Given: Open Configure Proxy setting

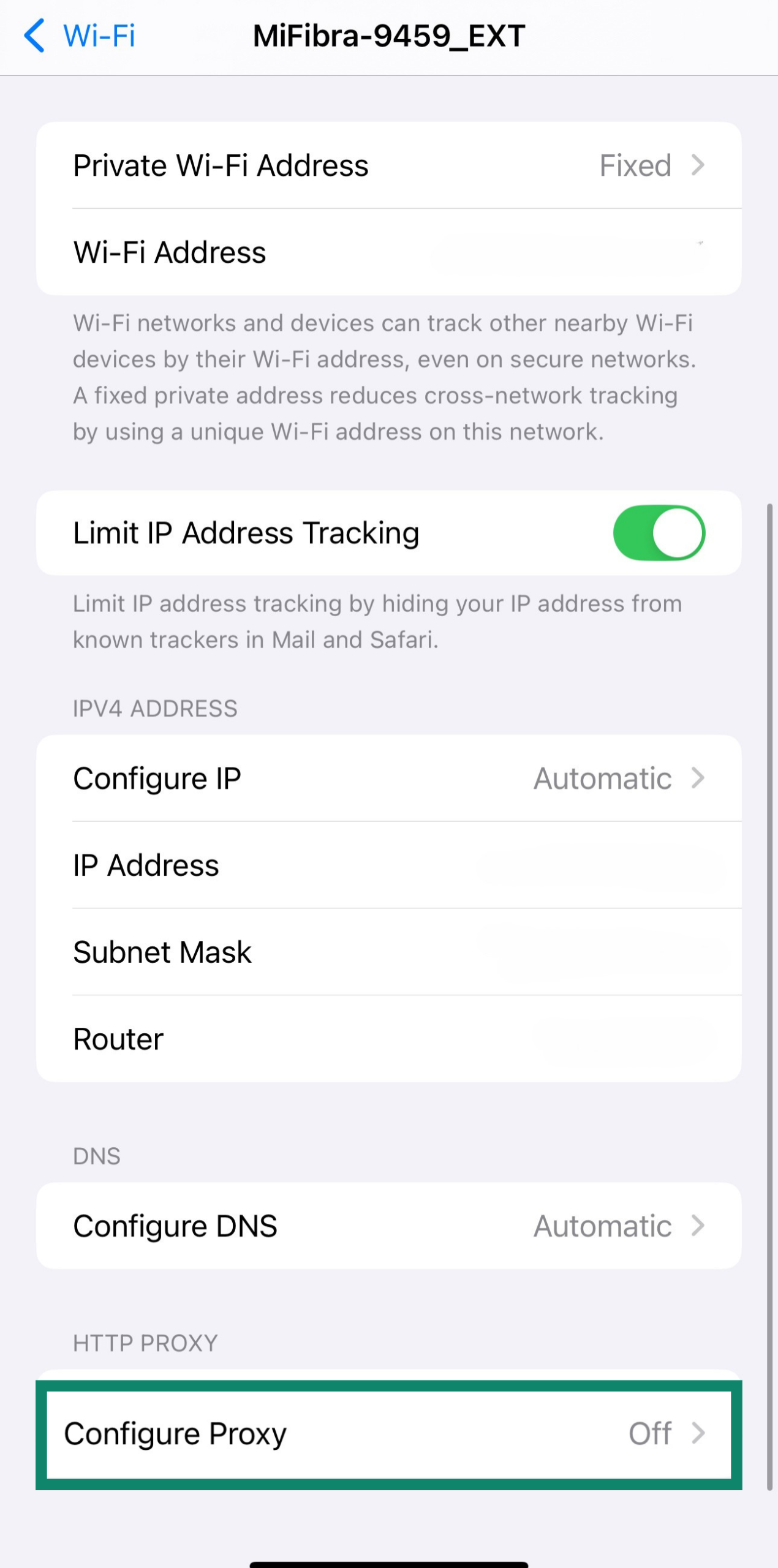Looking at the screenshot, I should [x=388, y=1434].
